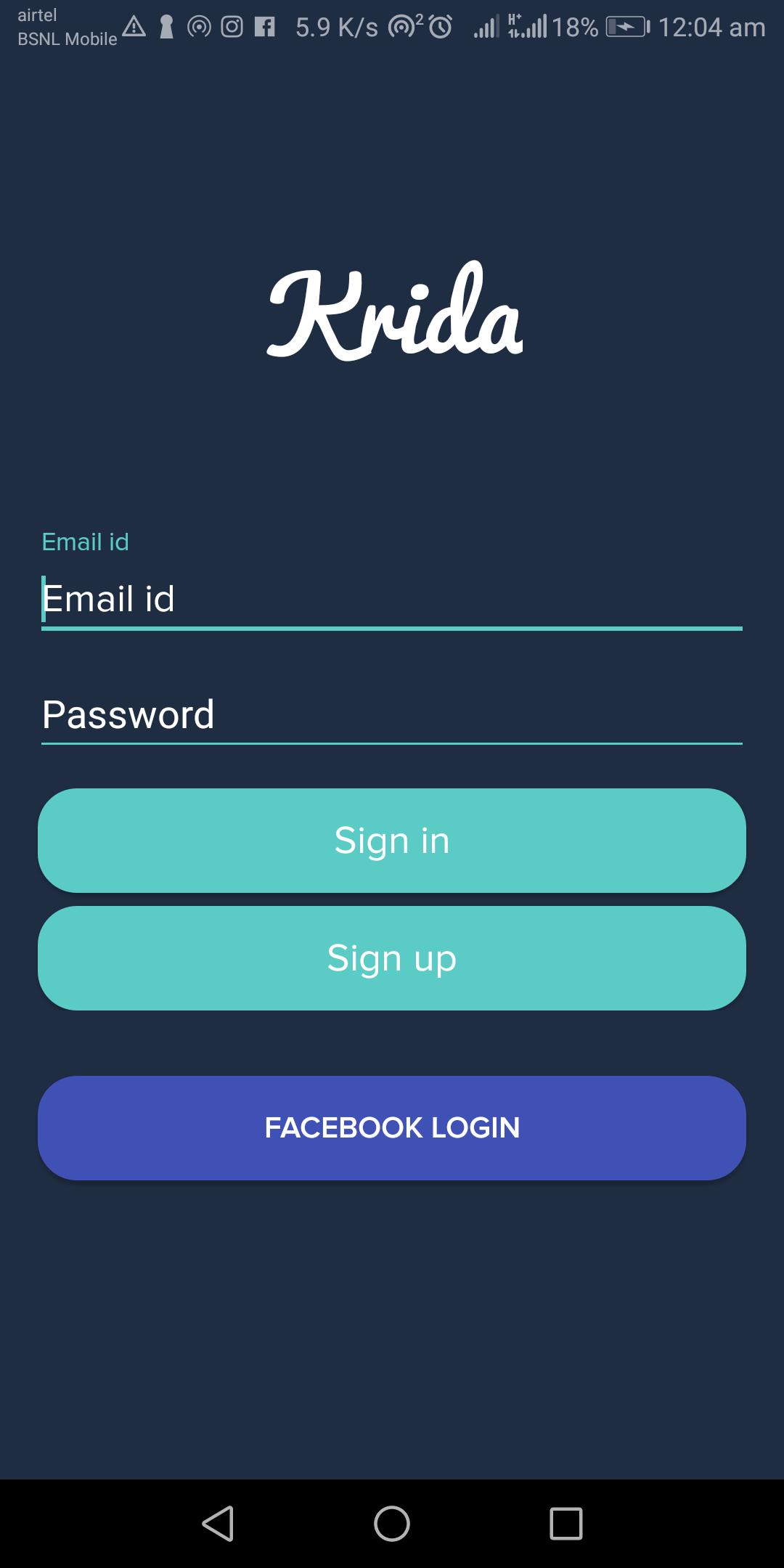This screenshot has height=1568, width=784.
Task: Continue with Facebook Login
Action: point(392,1128)
